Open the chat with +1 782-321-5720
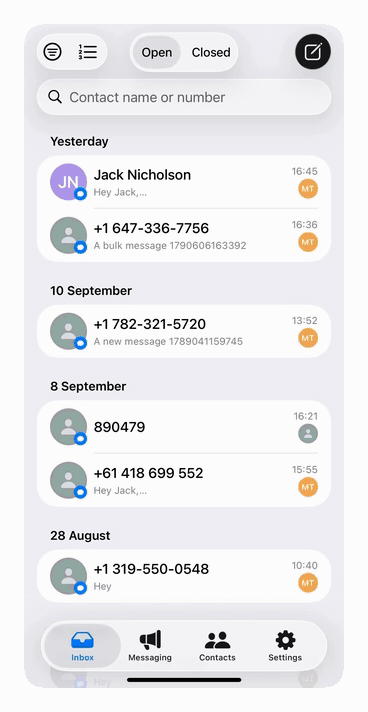The width and height of the screenshot is (368, 712). [x=184, y=331]
